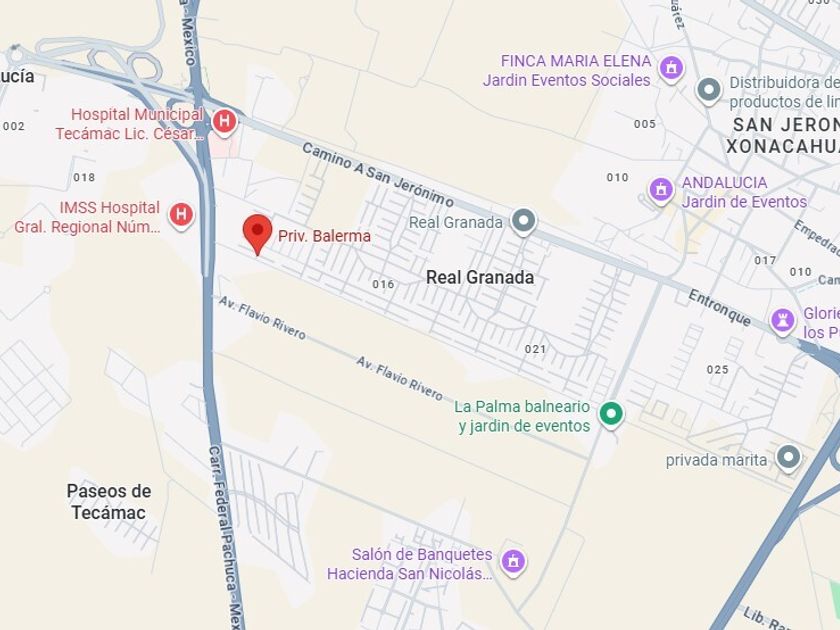Open La Palma balneario green marker
Viewport: 840px width, 630px height.
point(611,415)
